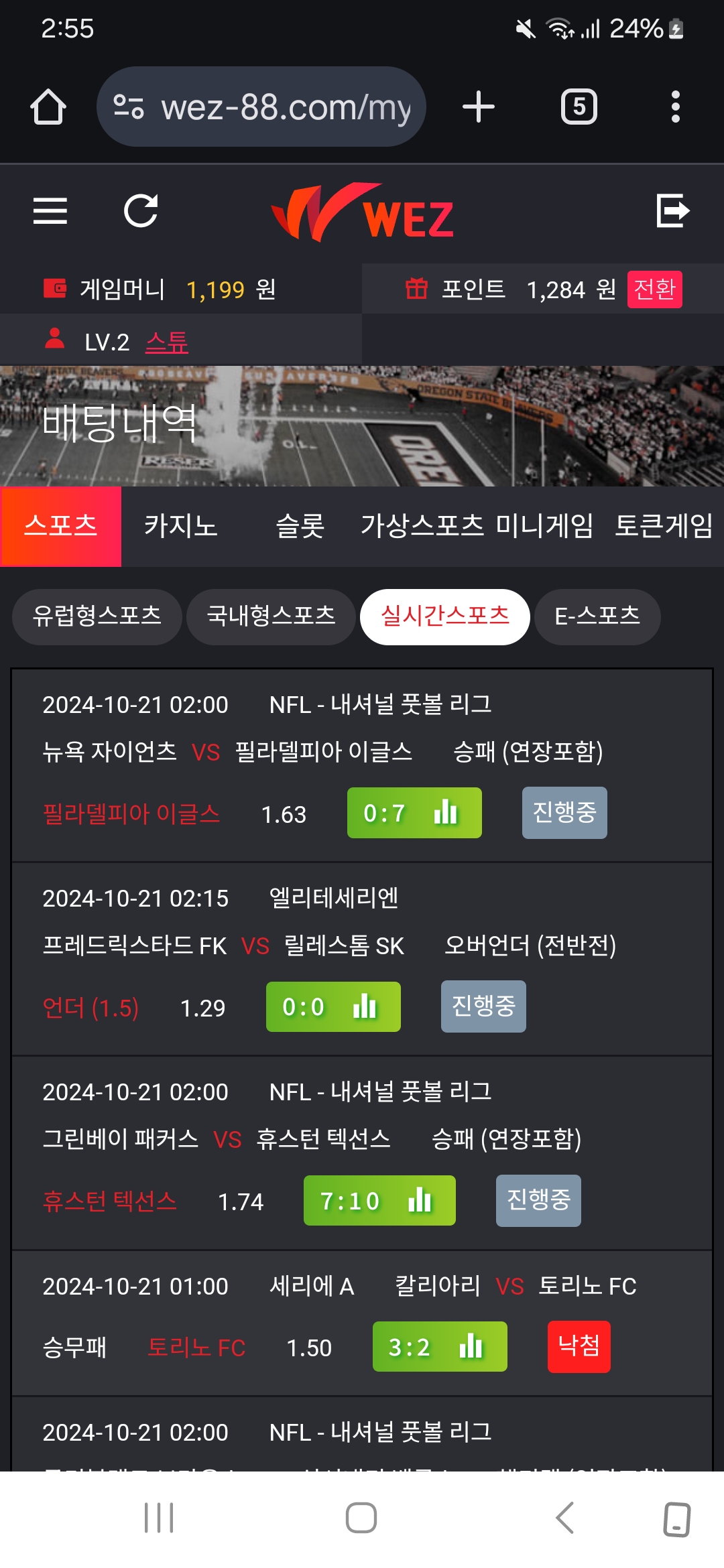This screenshot has height=1568, width=724.
Task: Select the 가상스포츠 tab
Action: (x=422, y=526)
